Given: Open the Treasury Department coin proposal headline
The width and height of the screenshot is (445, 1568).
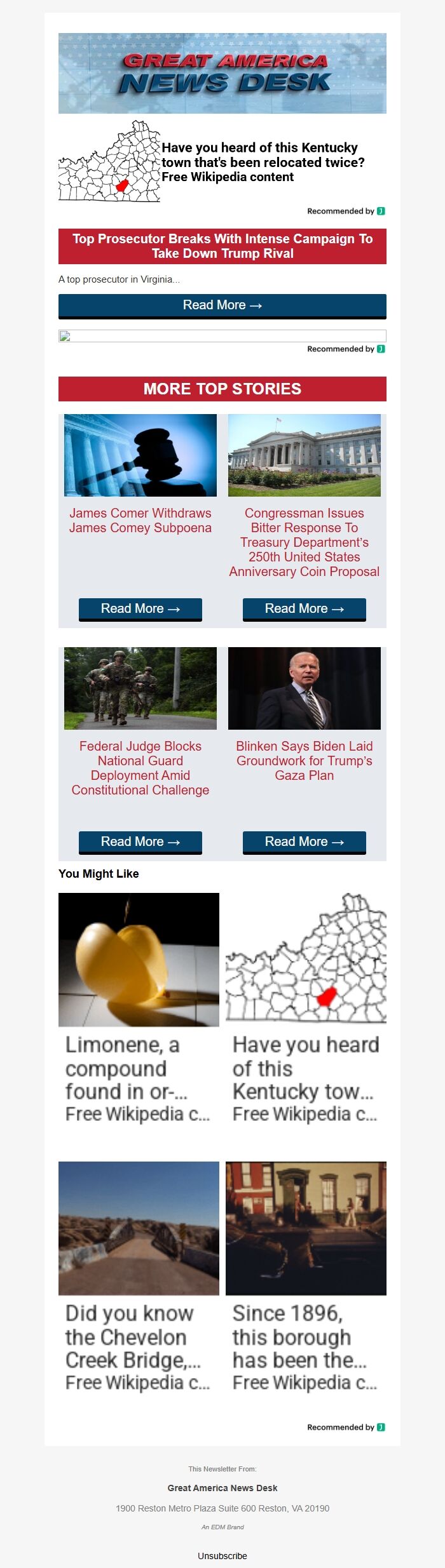Looking at the screenshot, I should click(305, 542).
